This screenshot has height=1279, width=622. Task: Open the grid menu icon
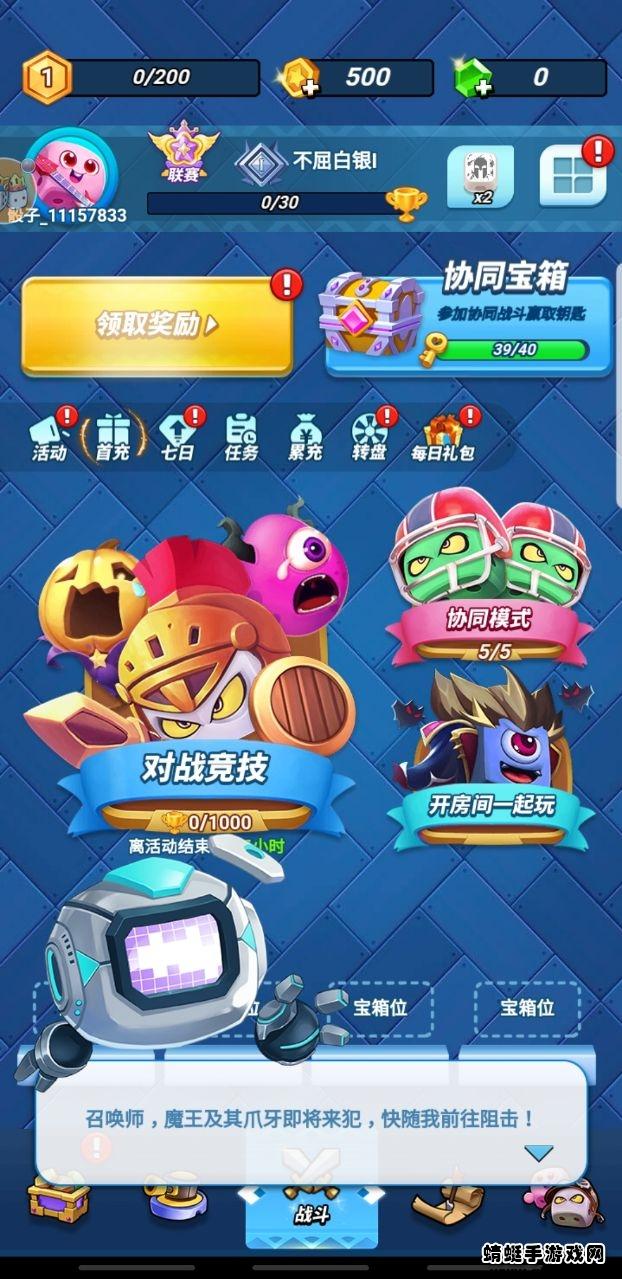(572, 176)
